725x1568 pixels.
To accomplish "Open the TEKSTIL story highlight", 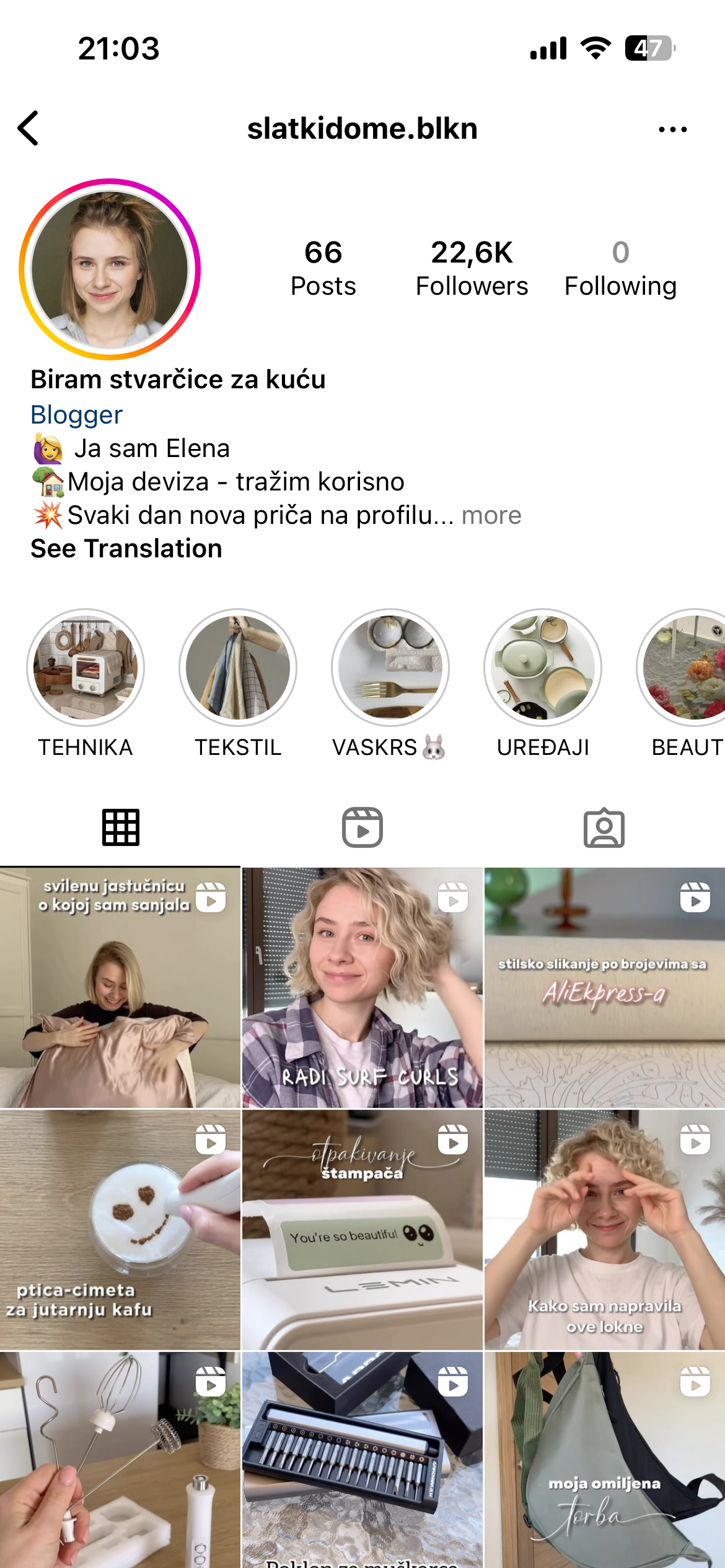I will 238,668.
